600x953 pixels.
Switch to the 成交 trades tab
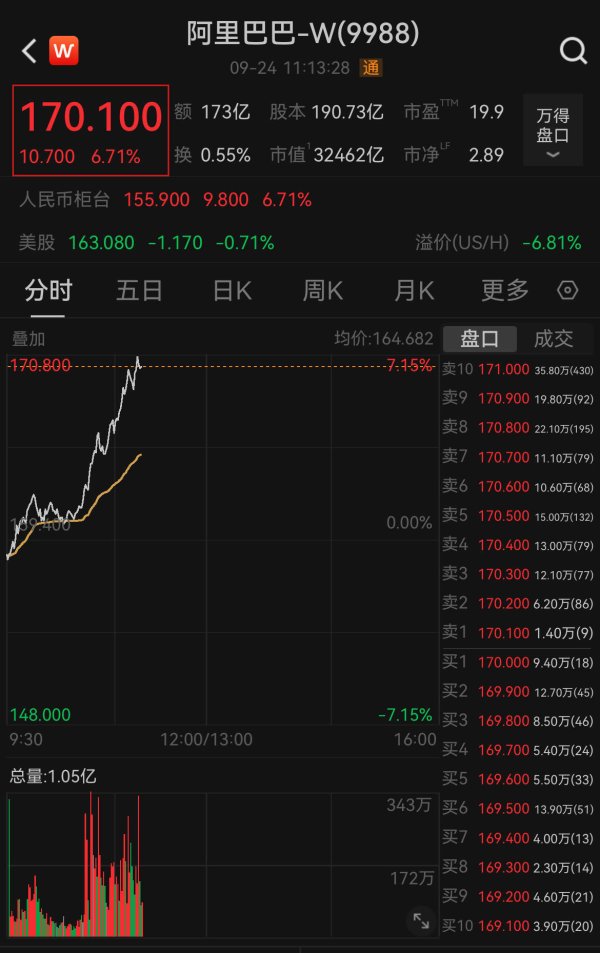[553, 339]
